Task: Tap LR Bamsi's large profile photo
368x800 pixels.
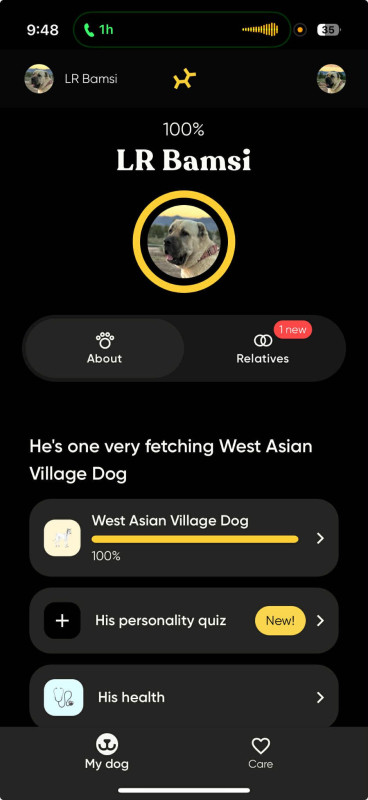Action: pos(184,242)
